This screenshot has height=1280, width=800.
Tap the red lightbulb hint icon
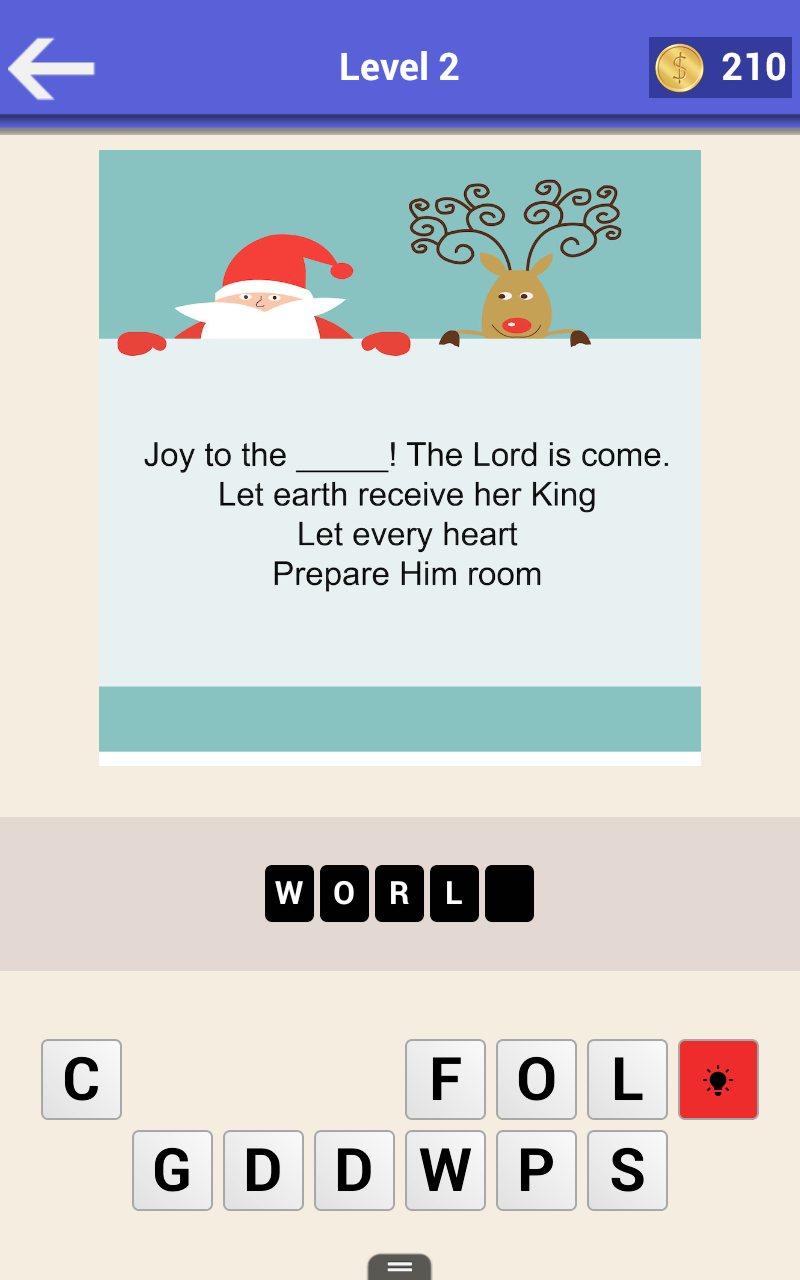718,1079
